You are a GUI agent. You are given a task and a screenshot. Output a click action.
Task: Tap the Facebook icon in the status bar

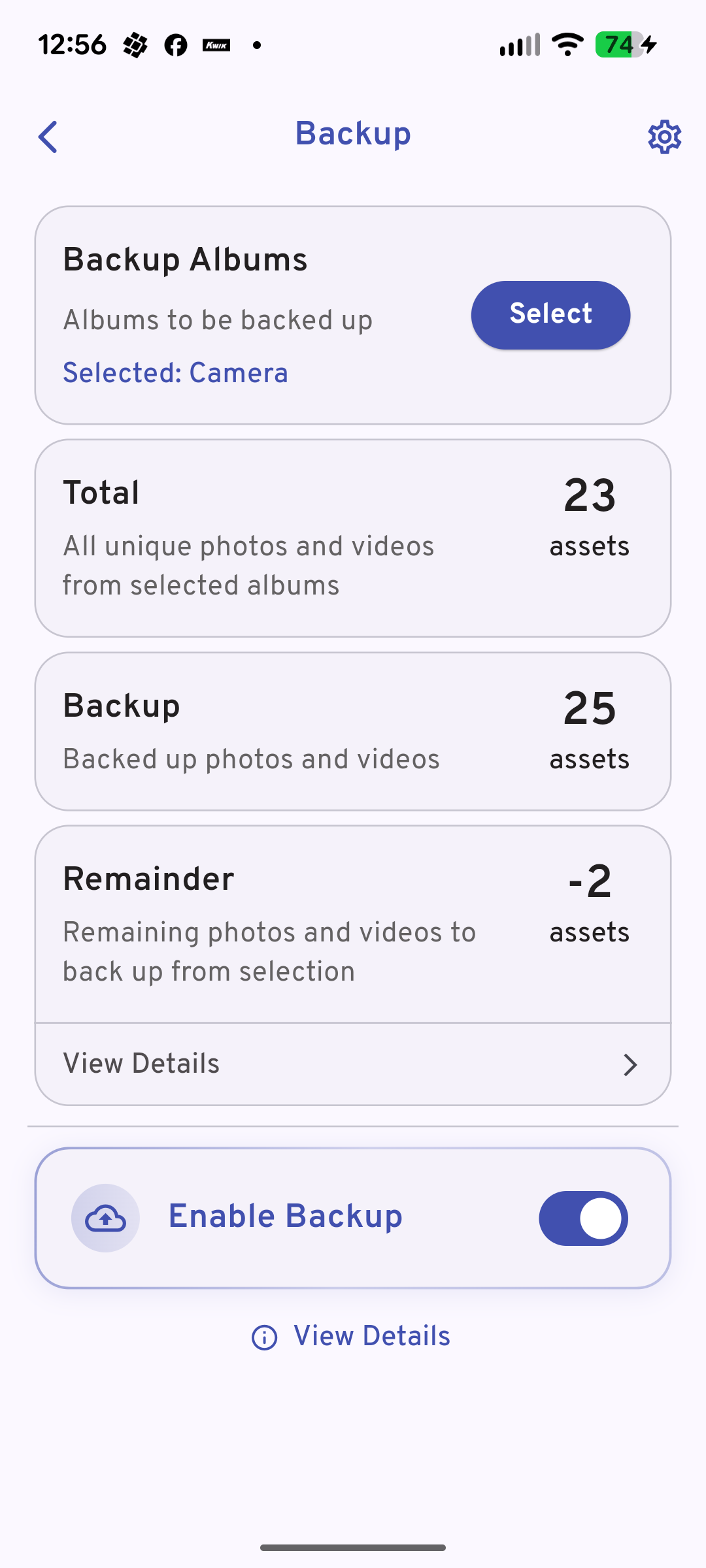pos(174,44)
